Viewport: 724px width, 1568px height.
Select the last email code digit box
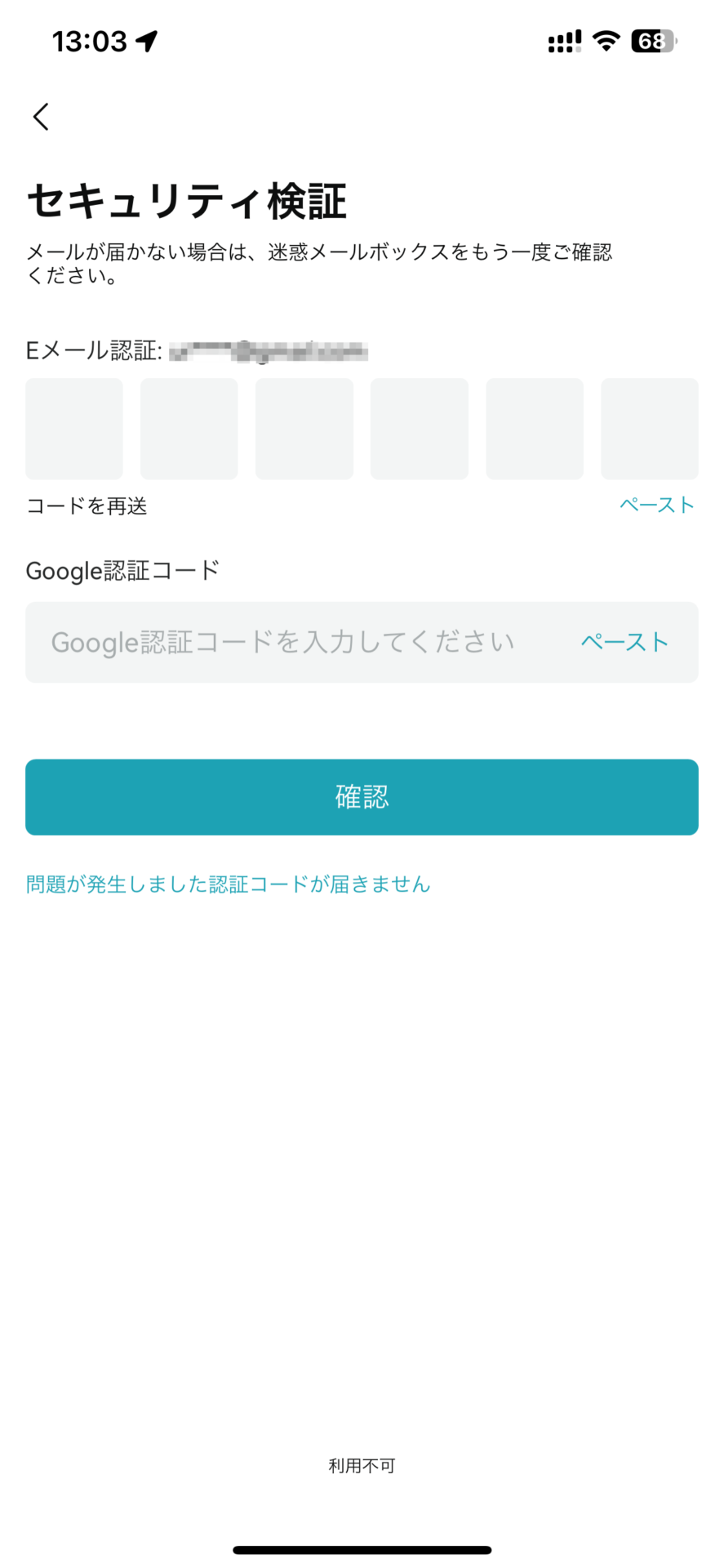tap(649, 429)
